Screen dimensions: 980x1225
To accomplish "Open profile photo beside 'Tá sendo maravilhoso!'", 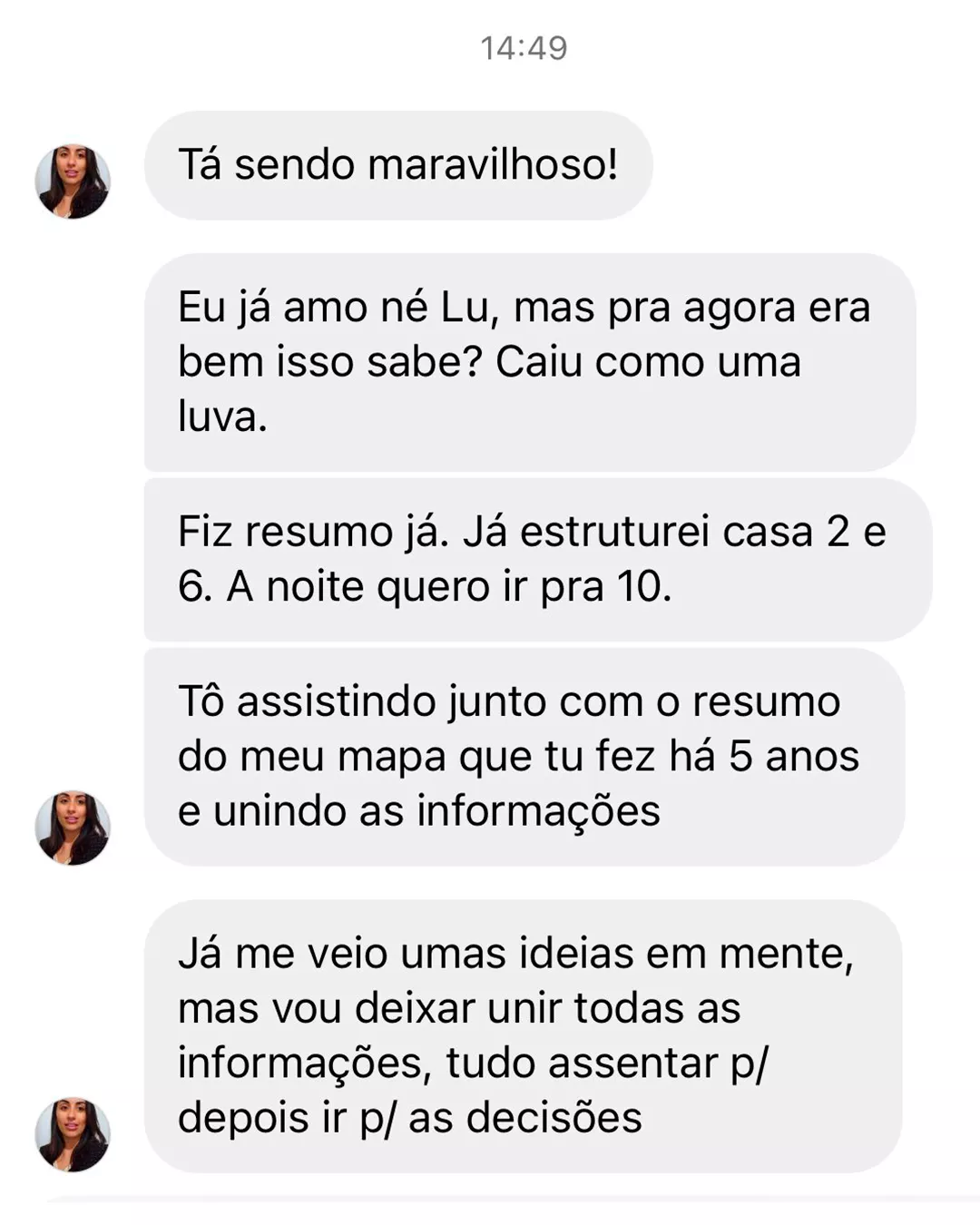I will coord(73,181).
